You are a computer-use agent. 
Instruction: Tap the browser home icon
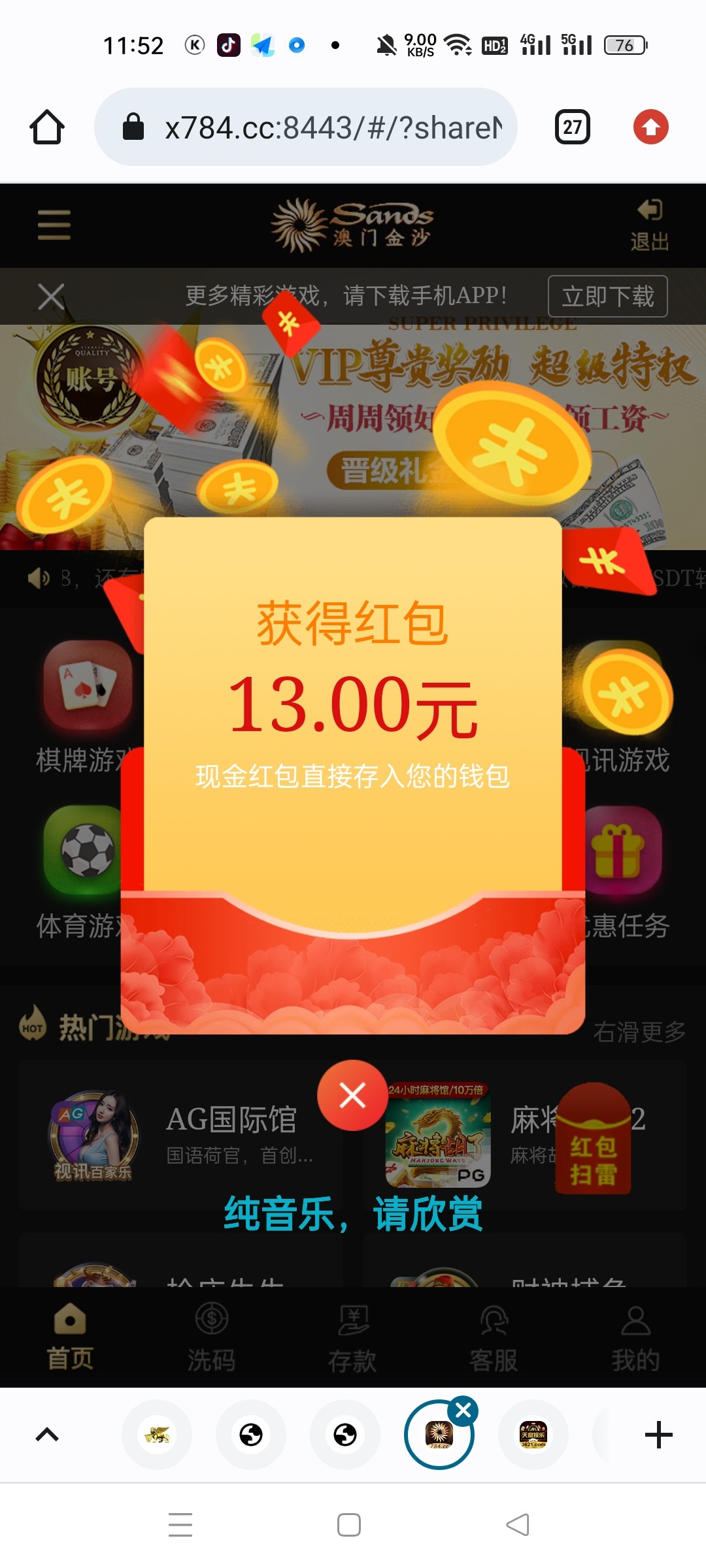pyautogui.click(x=47, y=127)
